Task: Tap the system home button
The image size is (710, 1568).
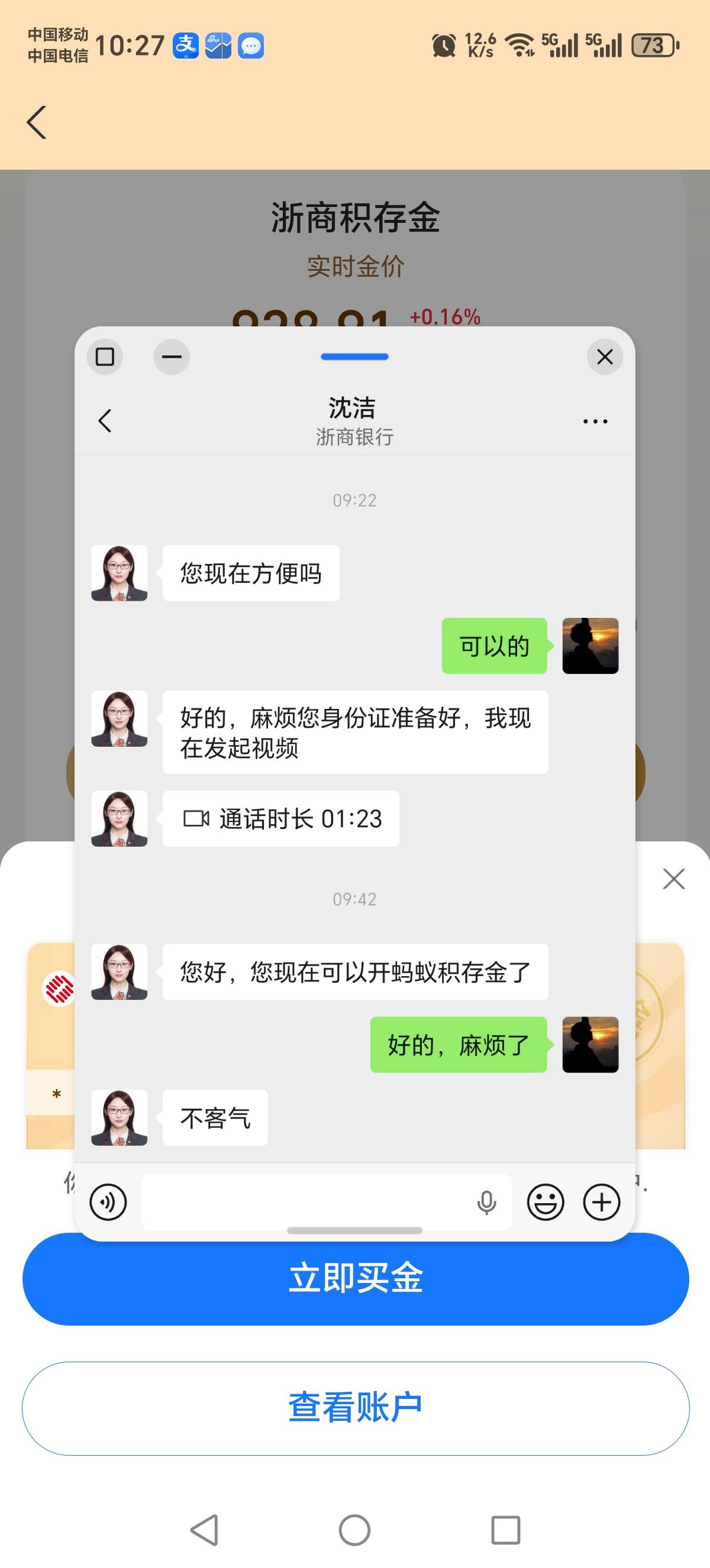Action: pyautogui.click(x=354, y=1530)
